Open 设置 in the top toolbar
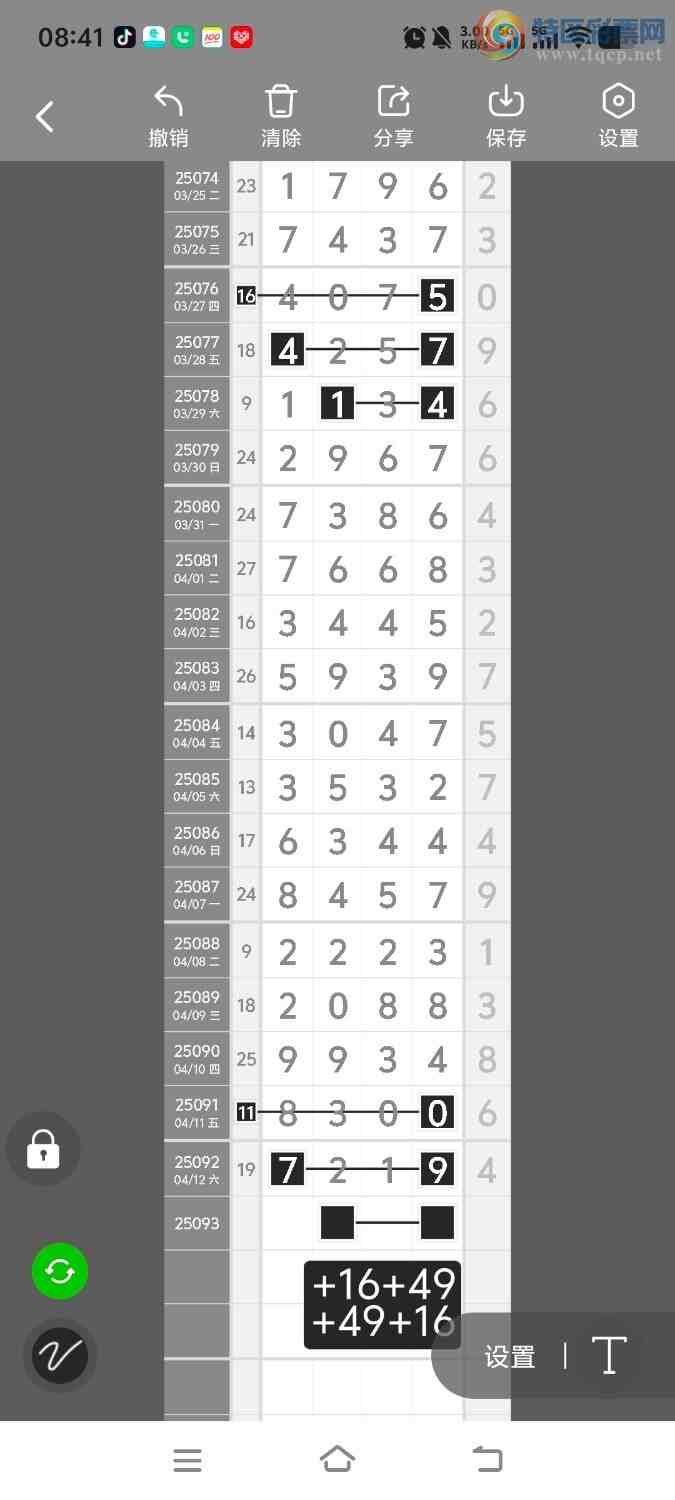Viewport: 675px width, 1500px height. tap(618, 117)
